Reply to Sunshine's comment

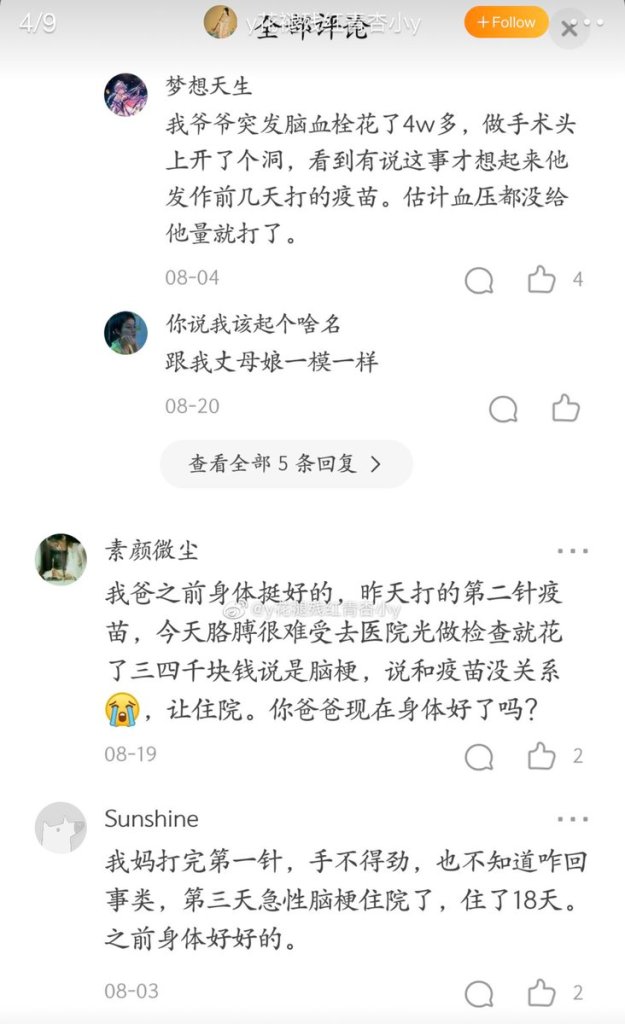(479, 994)
